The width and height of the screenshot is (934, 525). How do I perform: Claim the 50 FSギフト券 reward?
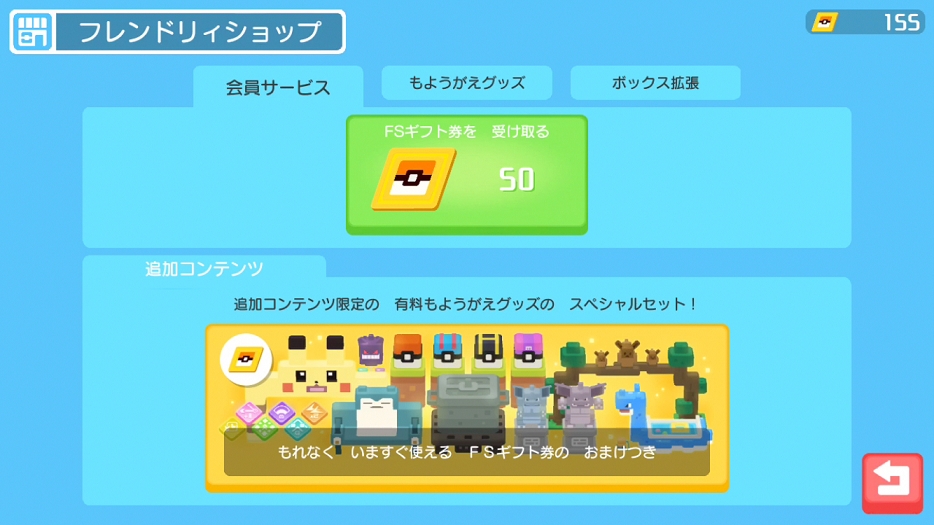coord(466,175)
